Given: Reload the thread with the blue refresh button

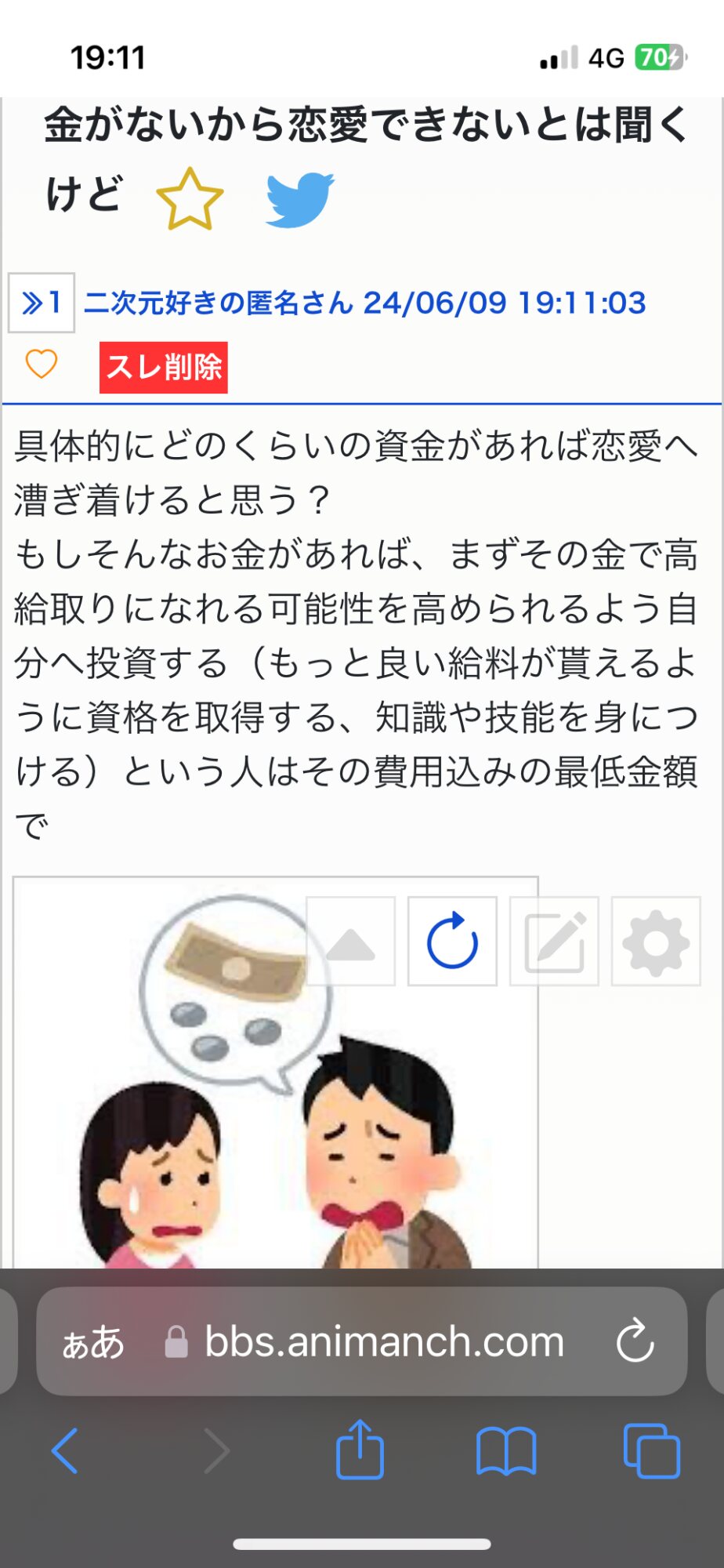Looking at the screenshot, I should tap(452, 942).
